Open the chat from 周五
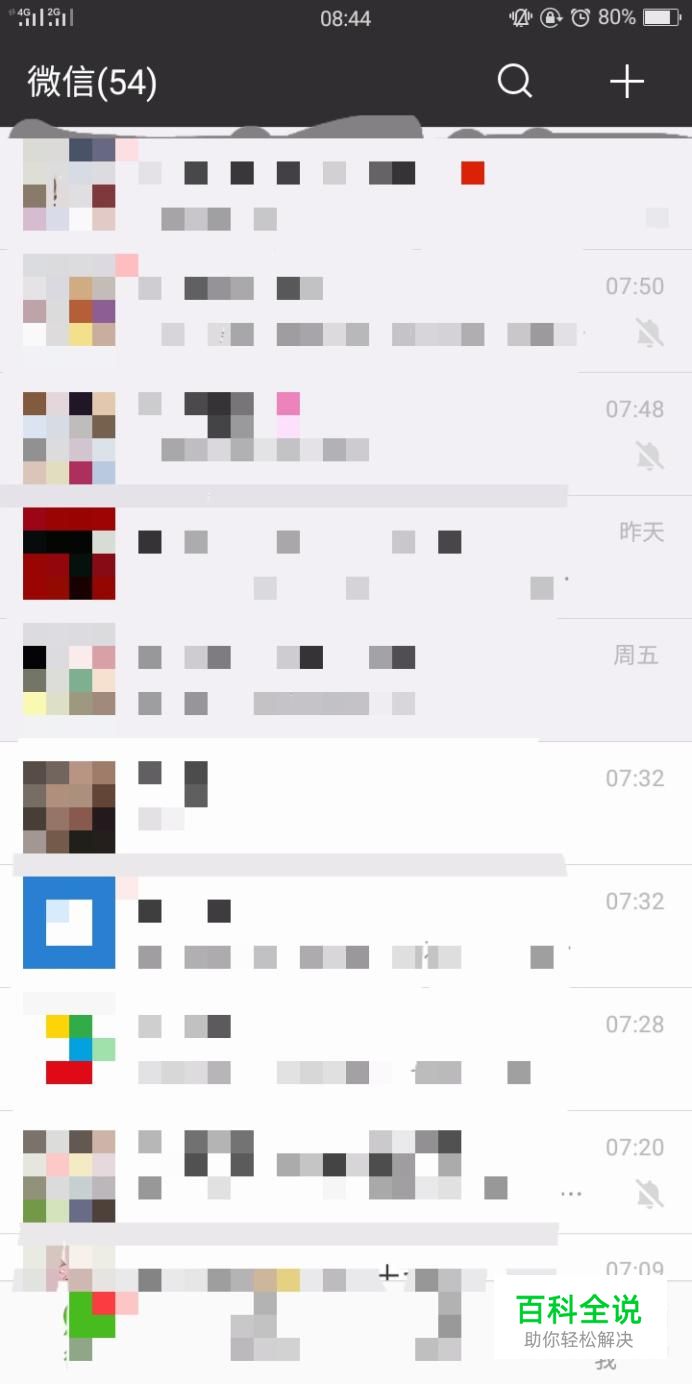This screenshot has width=692, height=1384. [x=345, y=680]
